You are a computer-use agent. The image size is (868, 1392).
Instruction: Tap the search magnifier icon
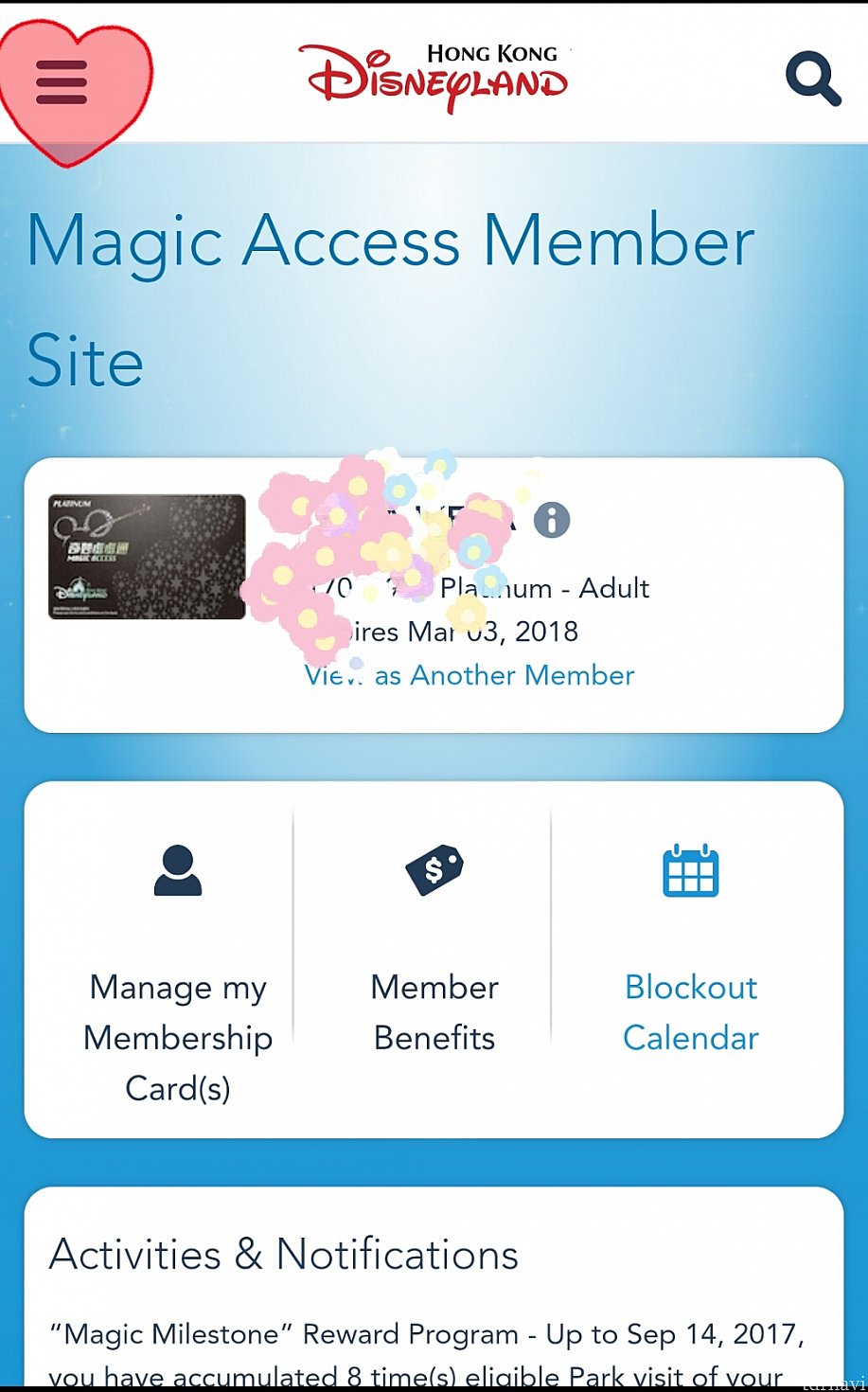pos(812,79)
